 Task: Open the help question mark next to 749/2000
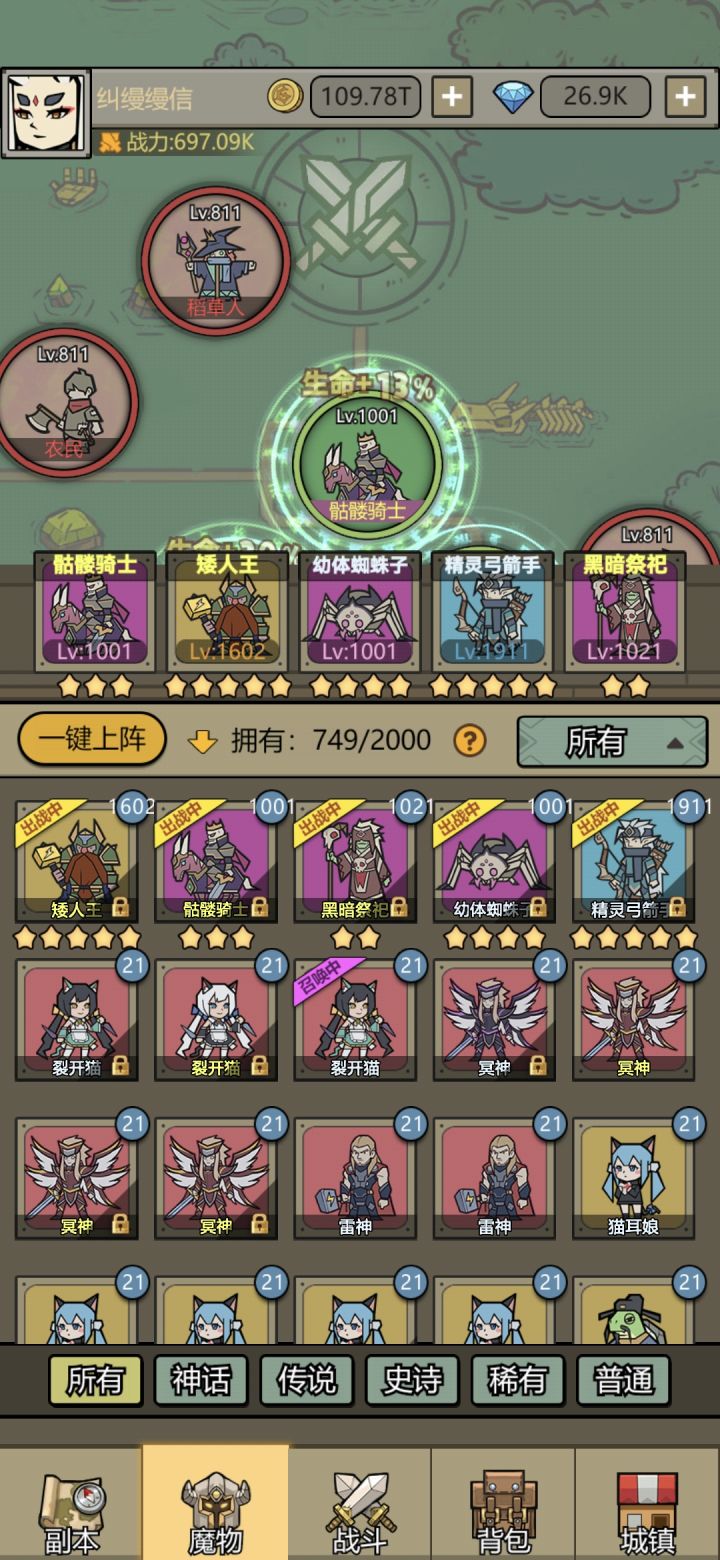coord(470,740)
